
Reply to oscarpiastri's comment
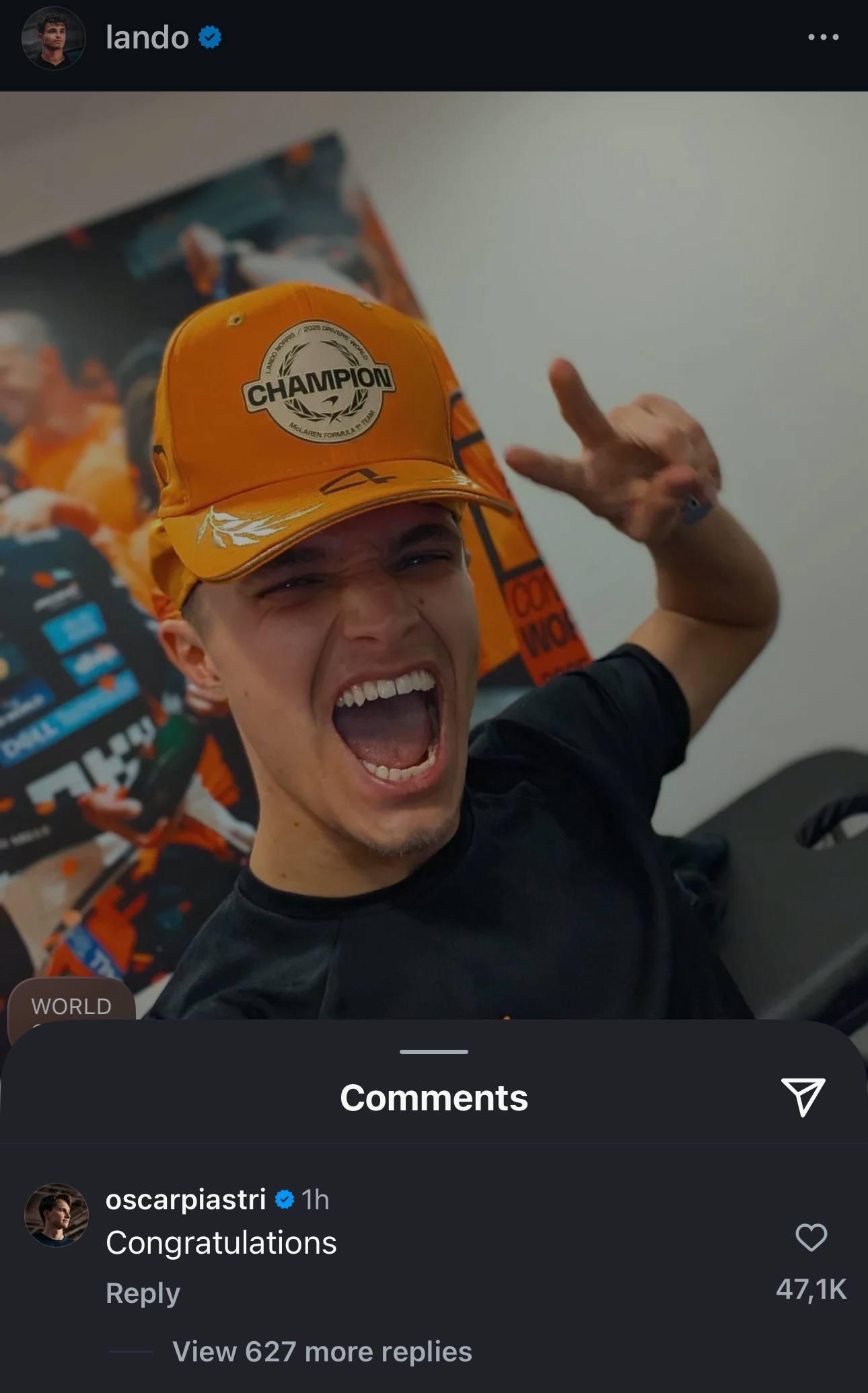(143, 1293)
